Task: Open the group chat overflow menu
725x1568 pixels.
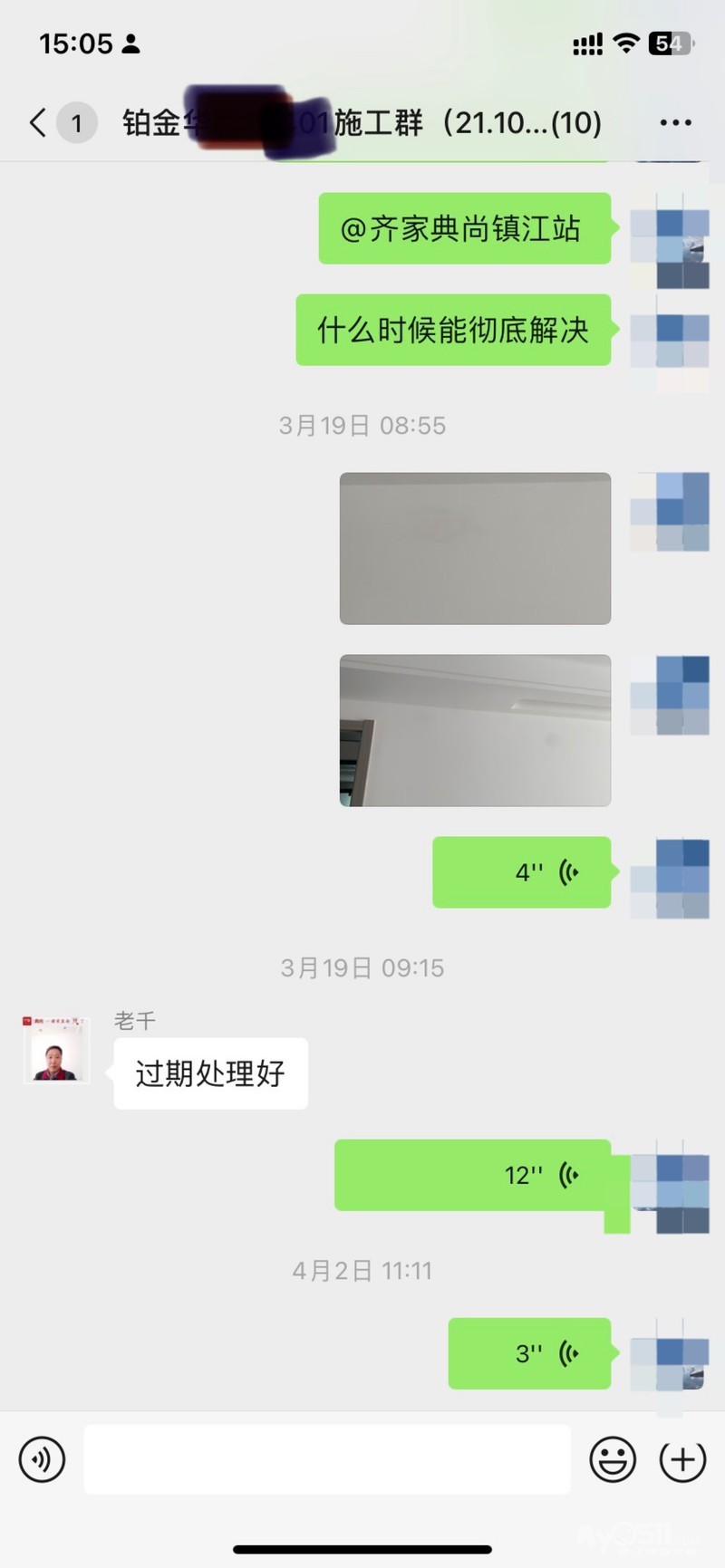Action: 675,122
